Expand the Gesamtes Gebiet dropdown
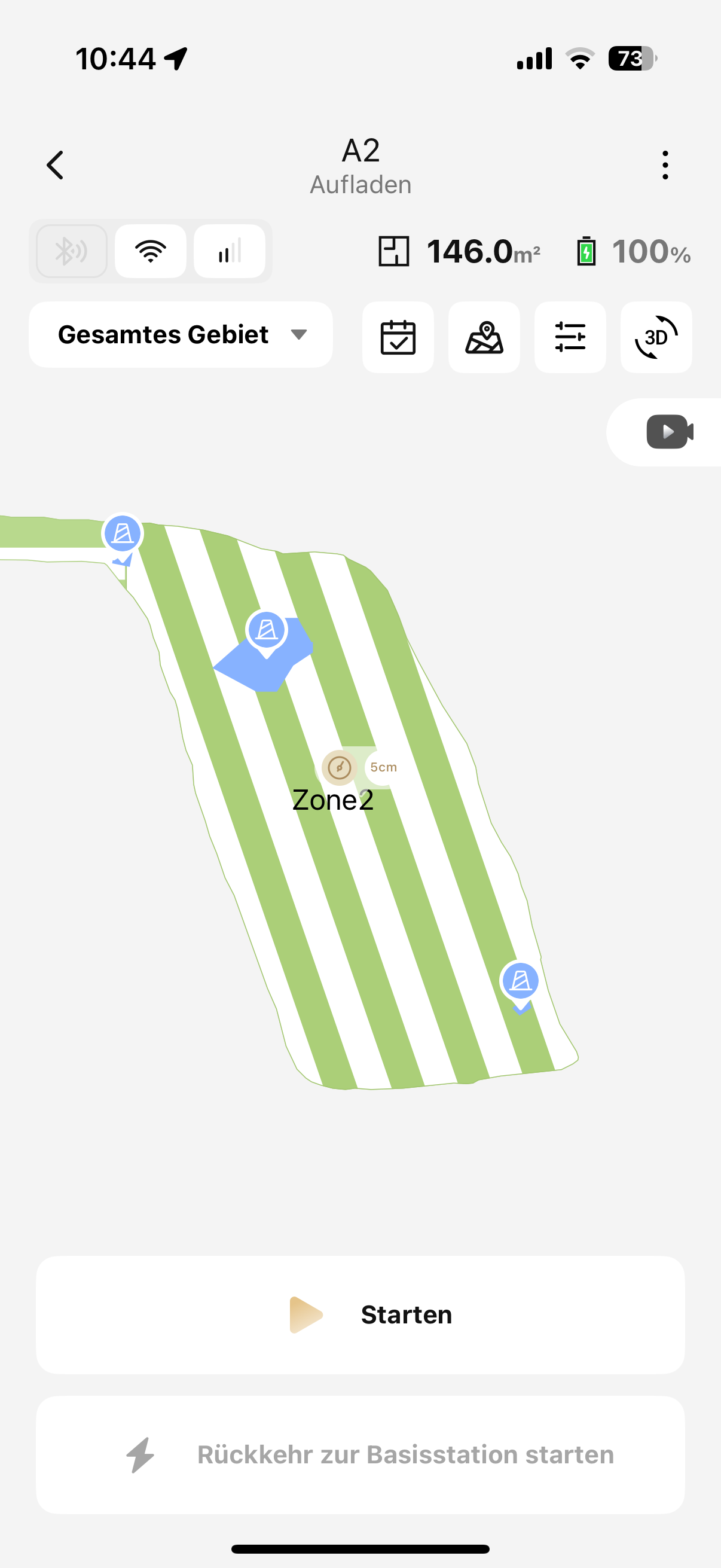This screenshot has height=1568, width=721. tap(181, 335)
